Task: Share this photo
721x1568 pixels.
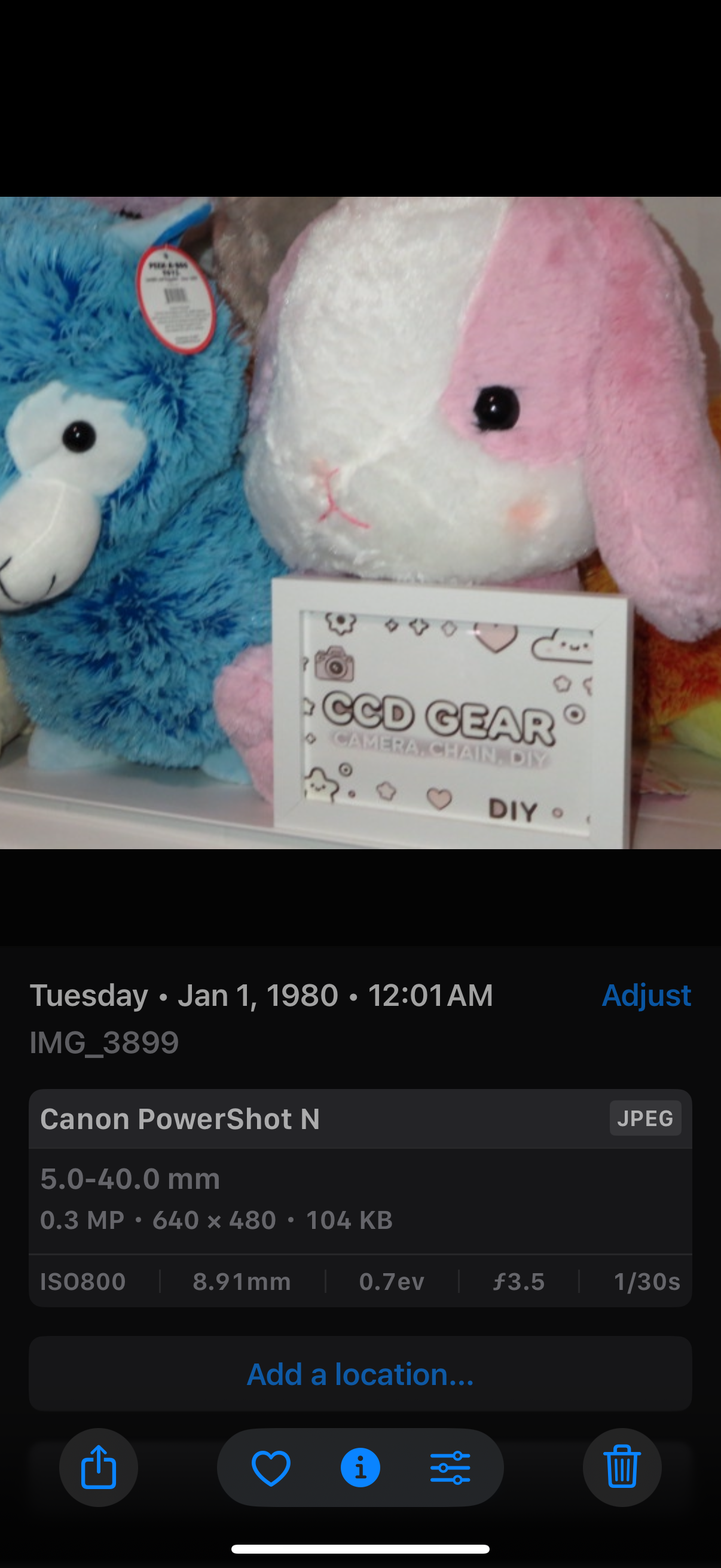Action: click(x=99, y=1467)
